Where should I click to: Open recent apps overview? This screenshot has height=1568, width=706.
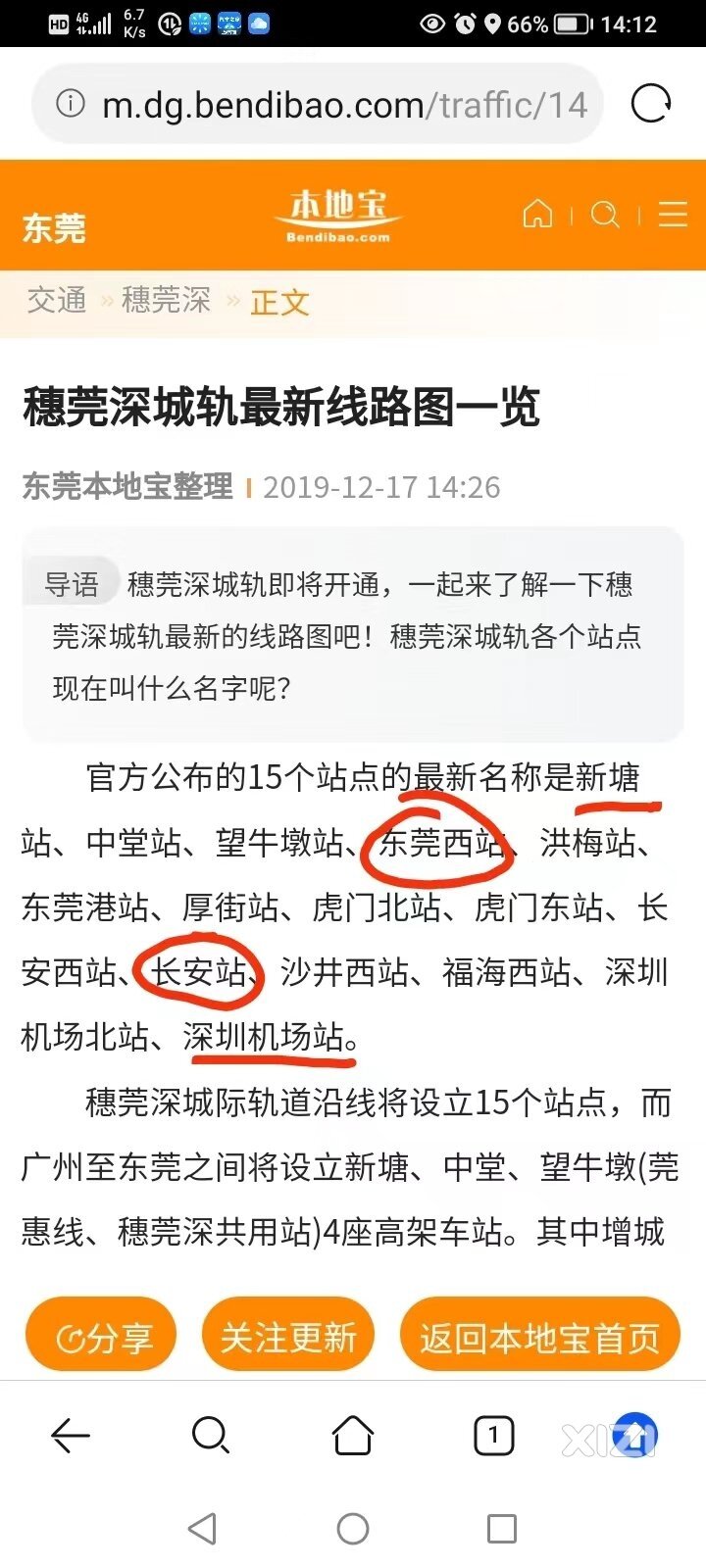pyautogui.click(x=501, y=1529)
